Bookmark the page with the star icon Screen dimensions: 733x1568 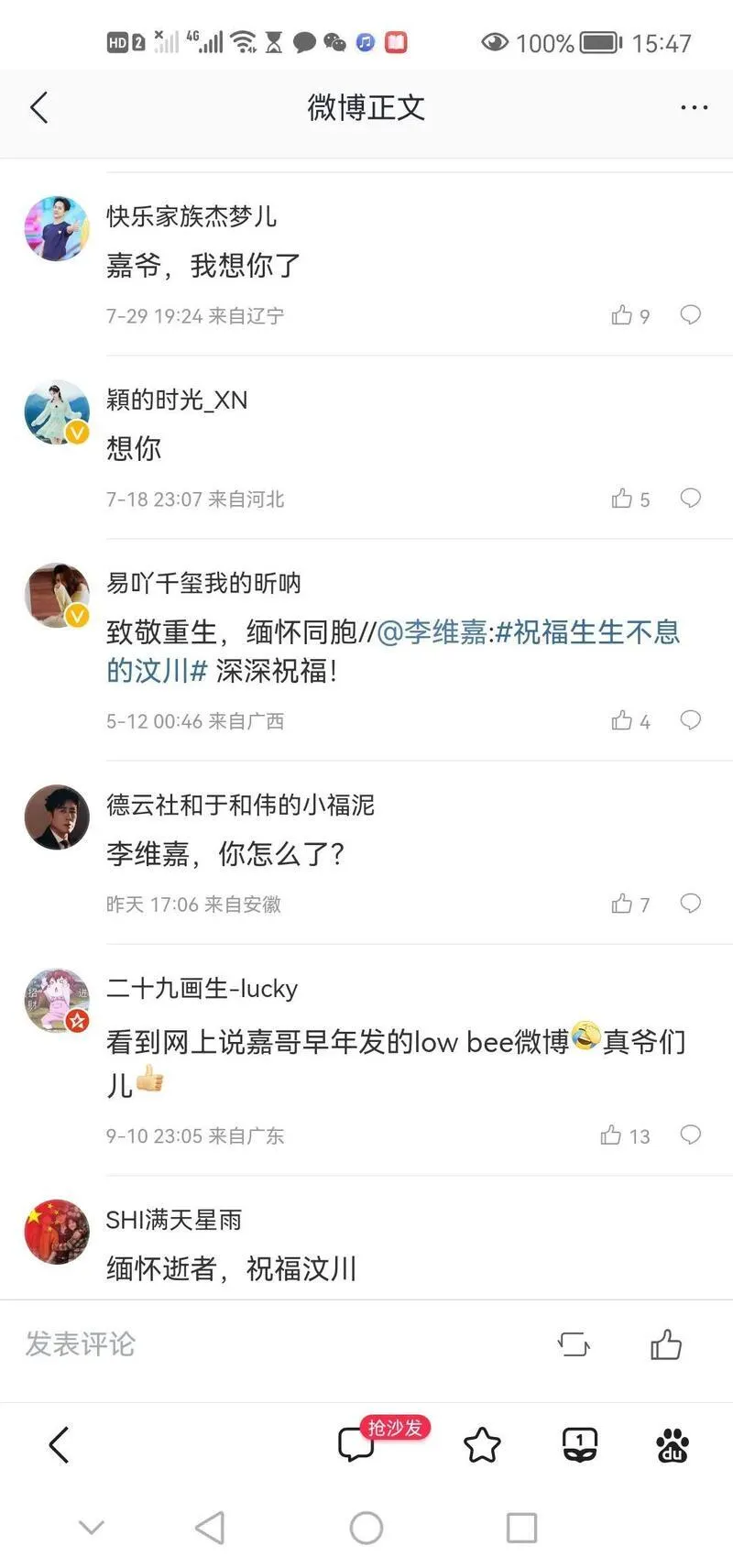[482, 1445]
